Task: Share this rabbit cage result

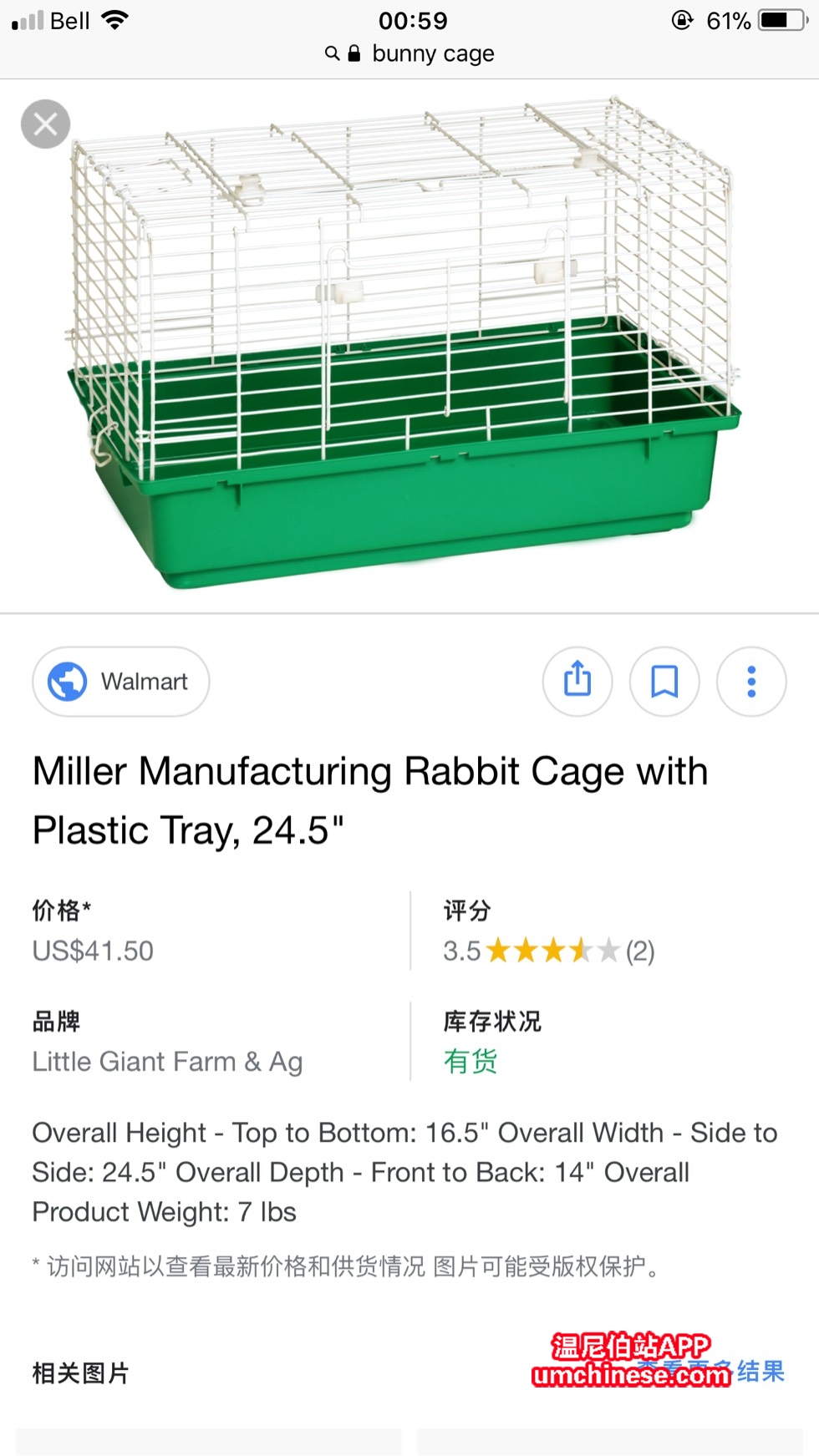Action: point(577,682)
